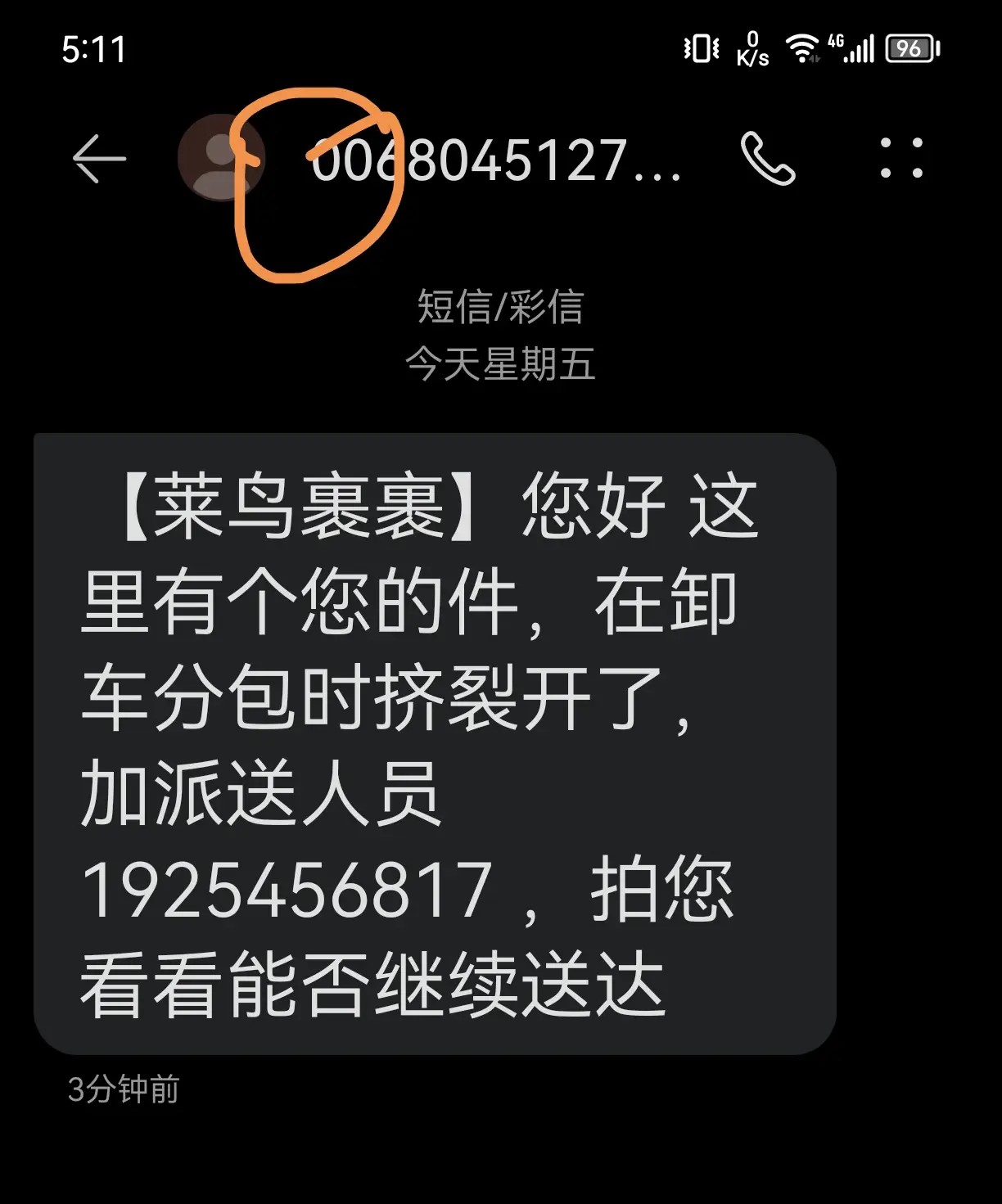Open the sender's contact avatar
The height and width of the screenshot is (1204, 1002).
coord(219,158)
